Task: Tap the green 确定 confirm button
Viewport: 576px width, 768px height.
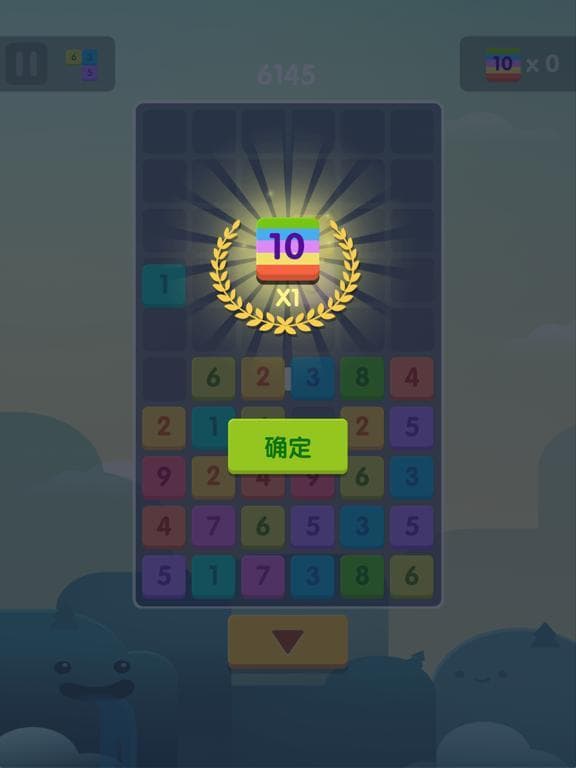Action: 288,446
